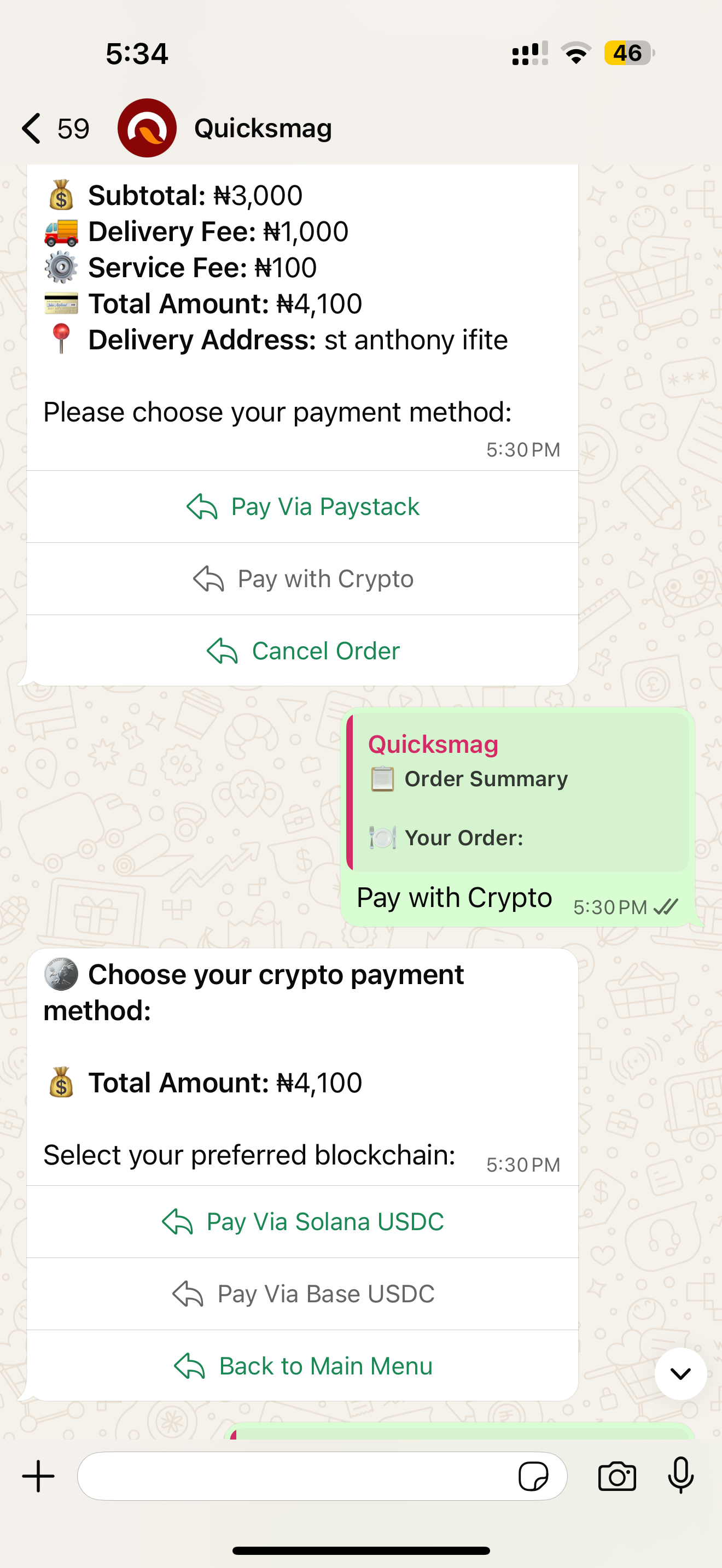Image resolution: width=722 pixels, height=1568 pixels.
Task: Tap Cancel Order
Action: (x=302, y=651)
